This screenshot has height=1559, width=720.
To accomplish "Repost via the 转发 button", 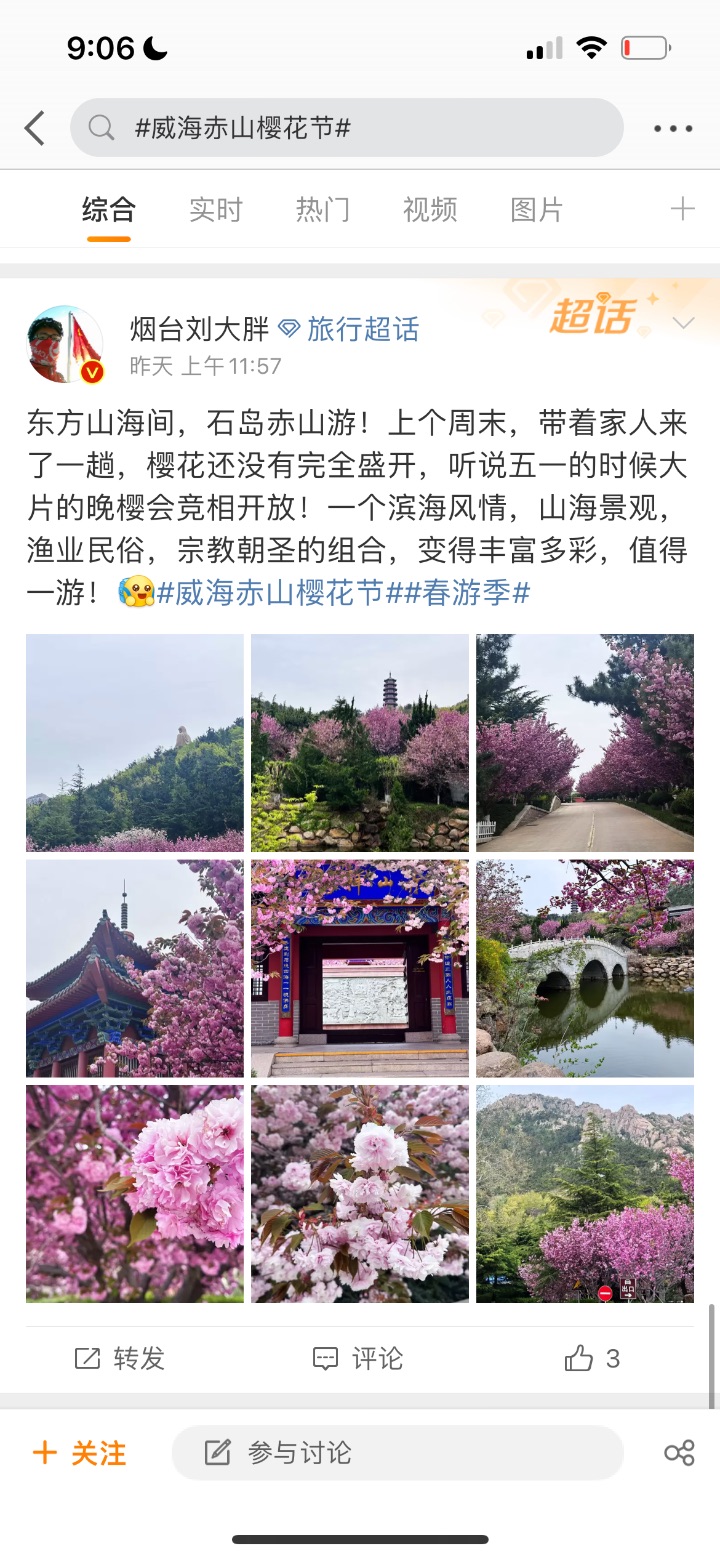I will pyautogui.click(x=120, y=1358).
